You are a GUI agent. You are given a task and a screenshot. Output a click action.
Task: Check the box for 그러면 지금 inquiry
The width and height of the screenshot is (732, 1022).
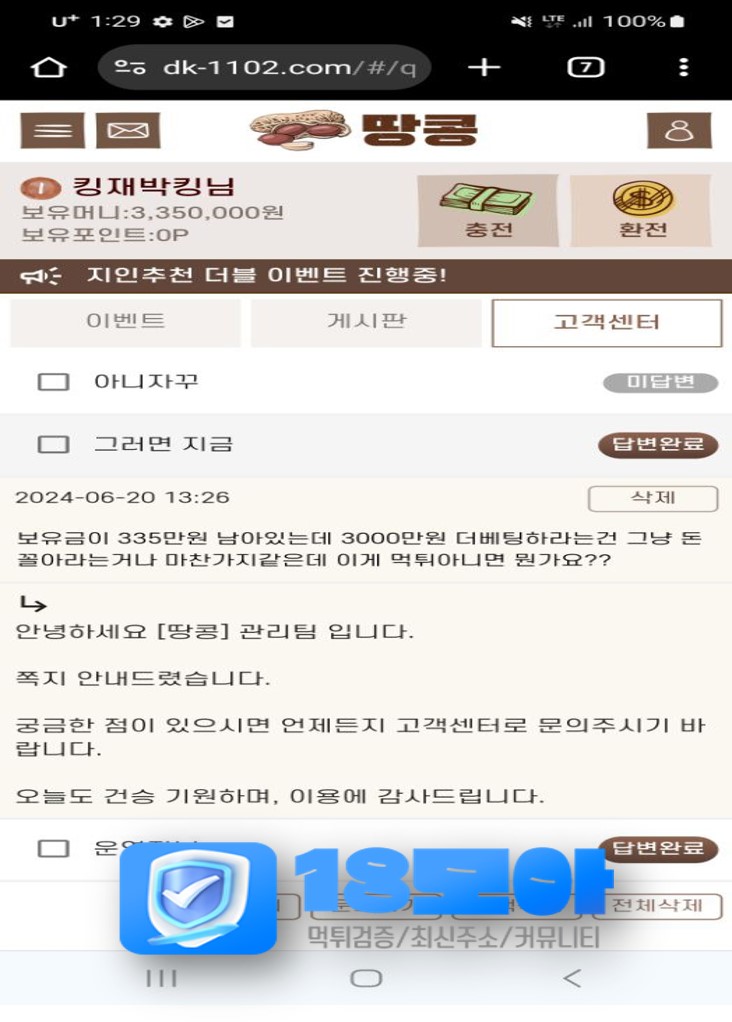tap(53, 444)
